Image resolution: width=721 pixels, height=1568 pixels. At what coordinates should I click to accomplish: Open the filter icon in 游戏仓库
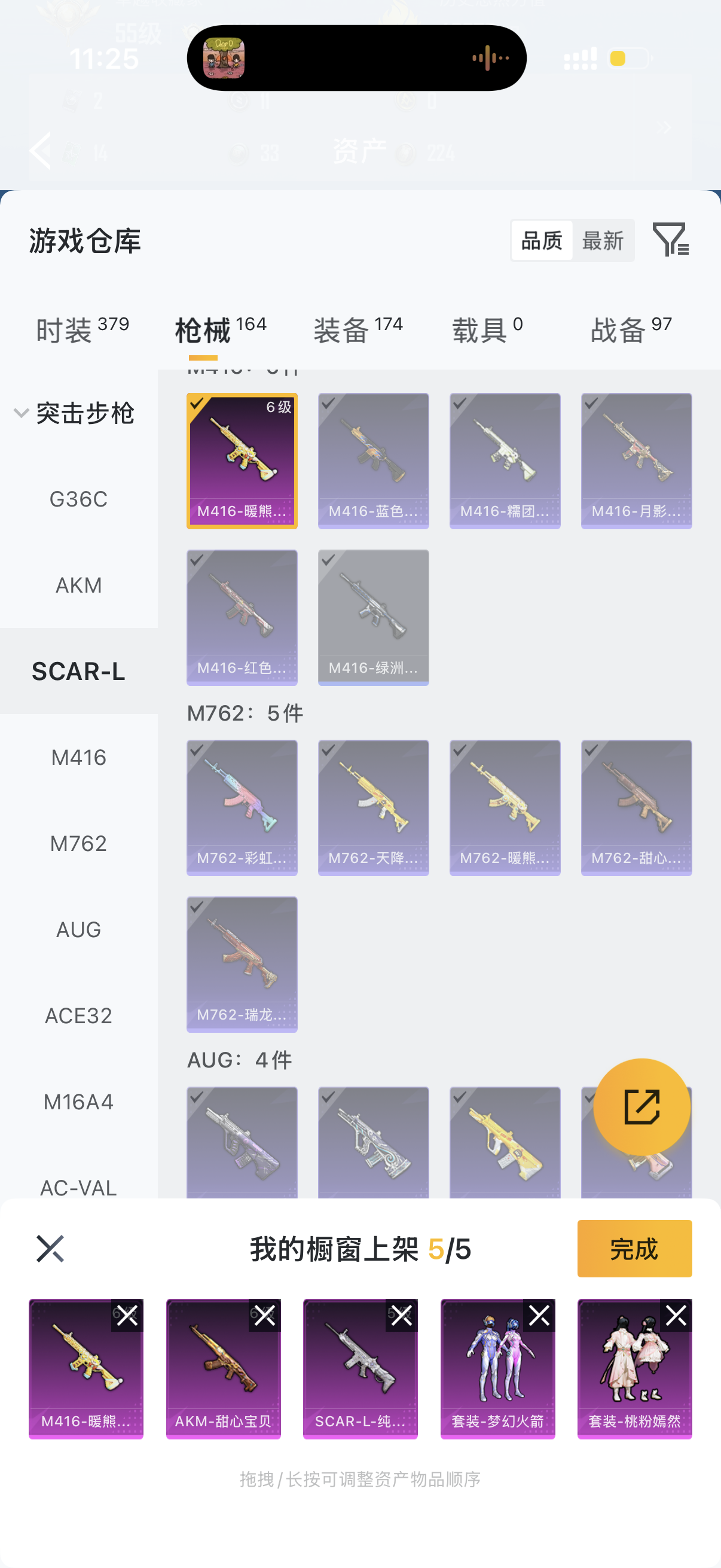tap(670, 240)
